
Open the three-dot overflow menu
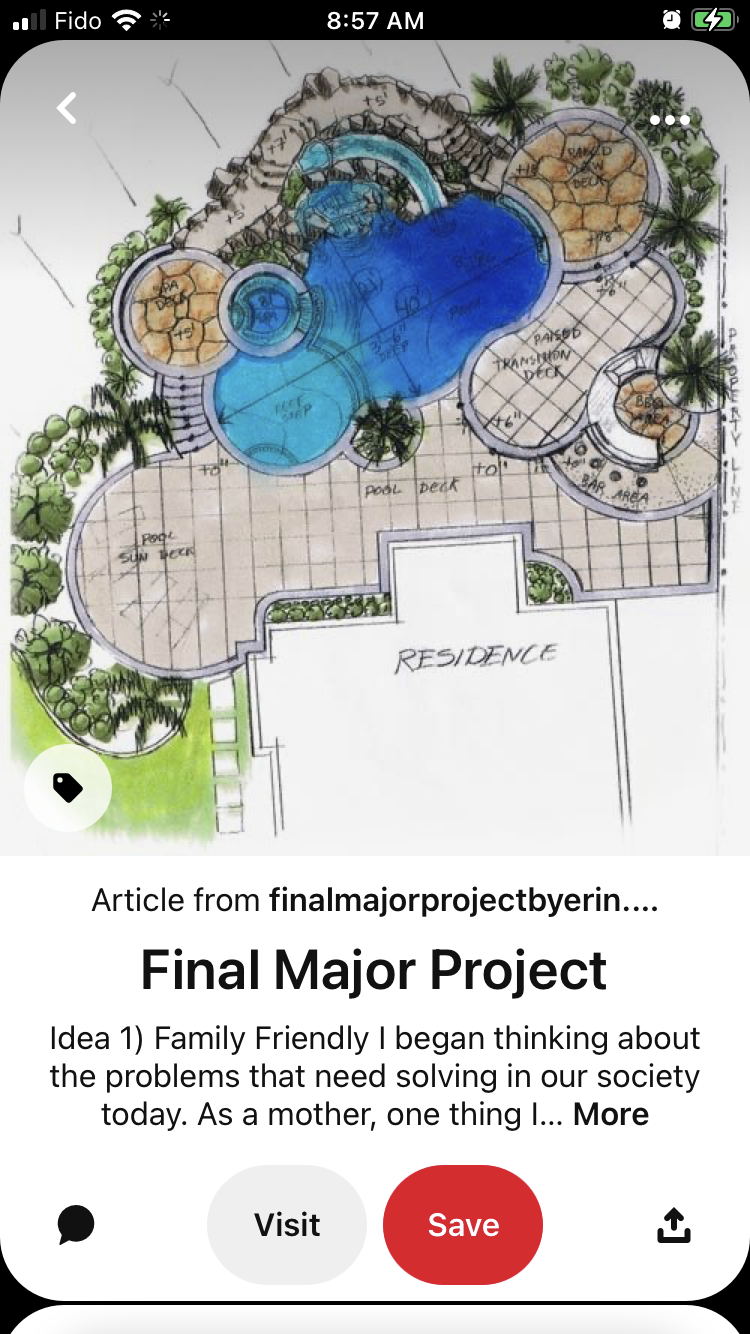coord(669,120)
